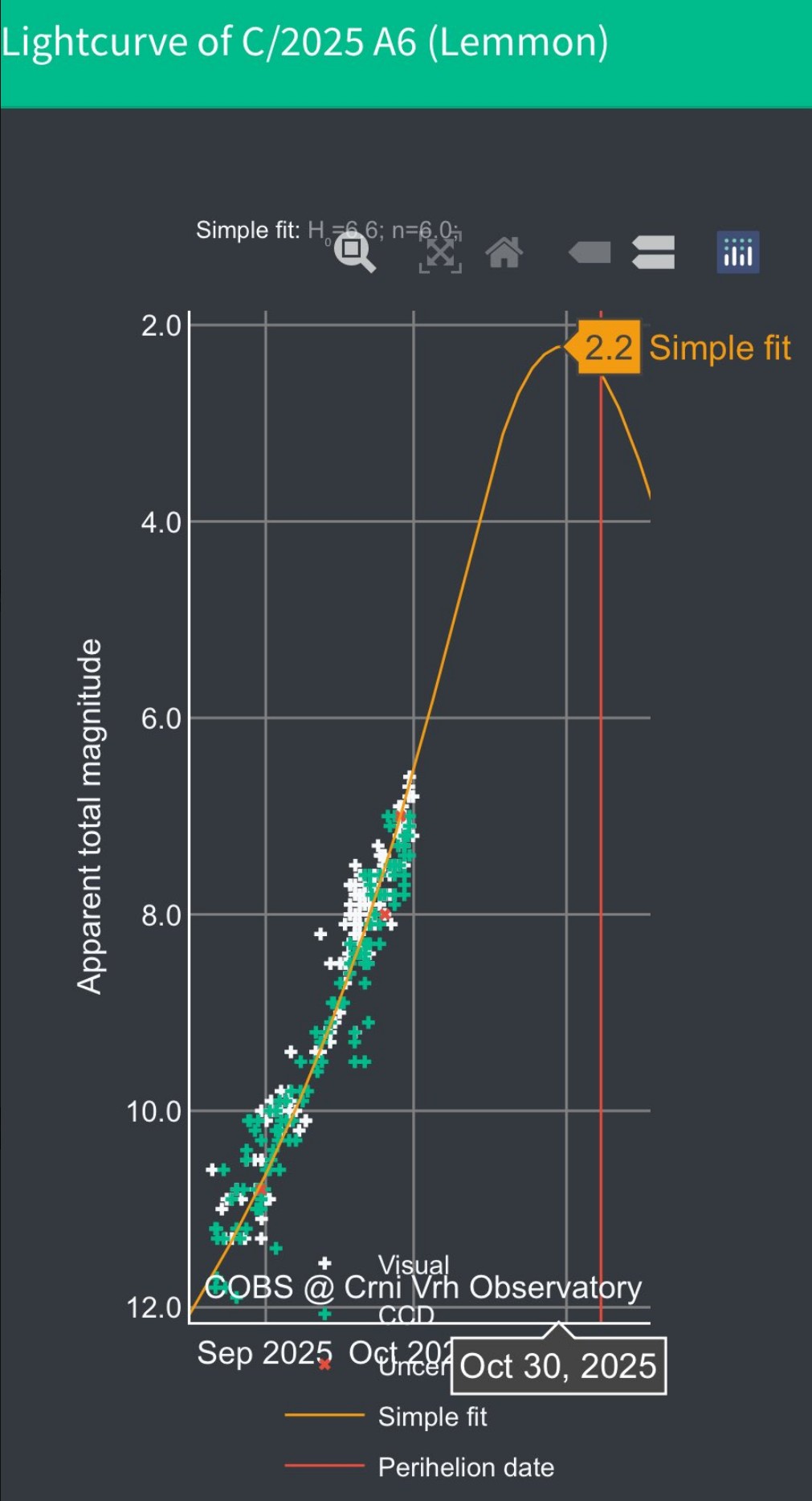
Task: Enable show closest data on hover
Action: [590, 253]
